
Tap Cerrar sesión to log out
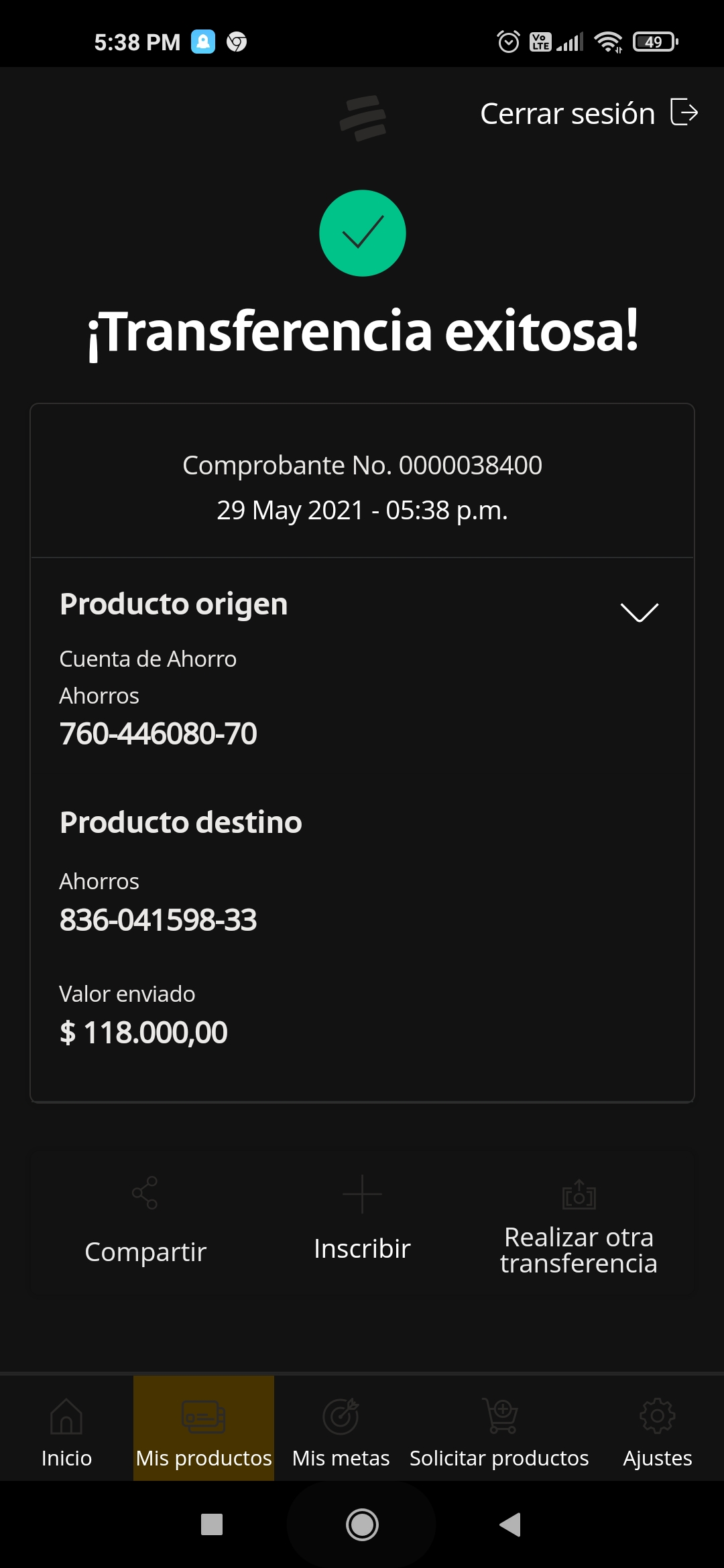(589, 113)
